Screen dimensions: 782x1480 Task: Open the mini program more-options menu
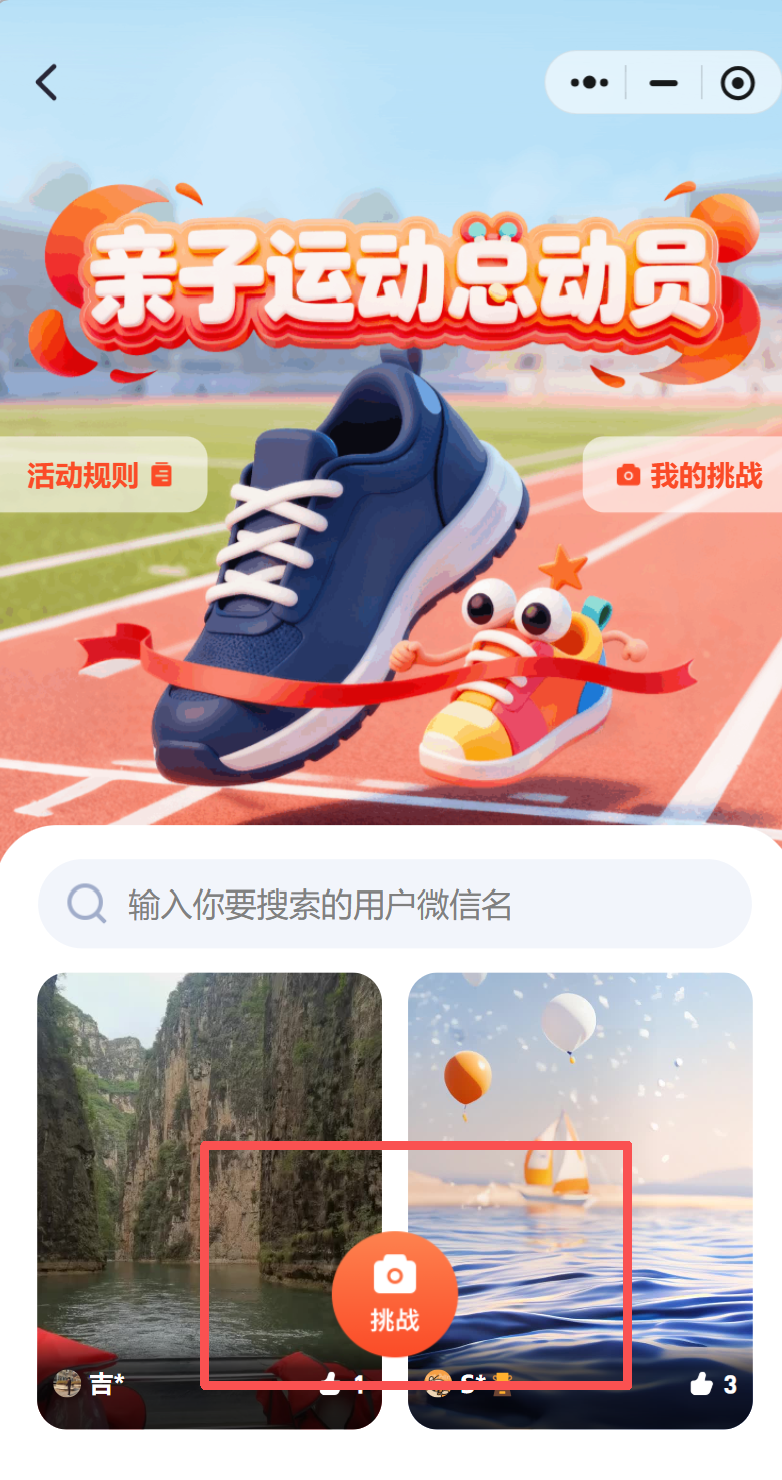pyautogui.click(x=589, y=83)
